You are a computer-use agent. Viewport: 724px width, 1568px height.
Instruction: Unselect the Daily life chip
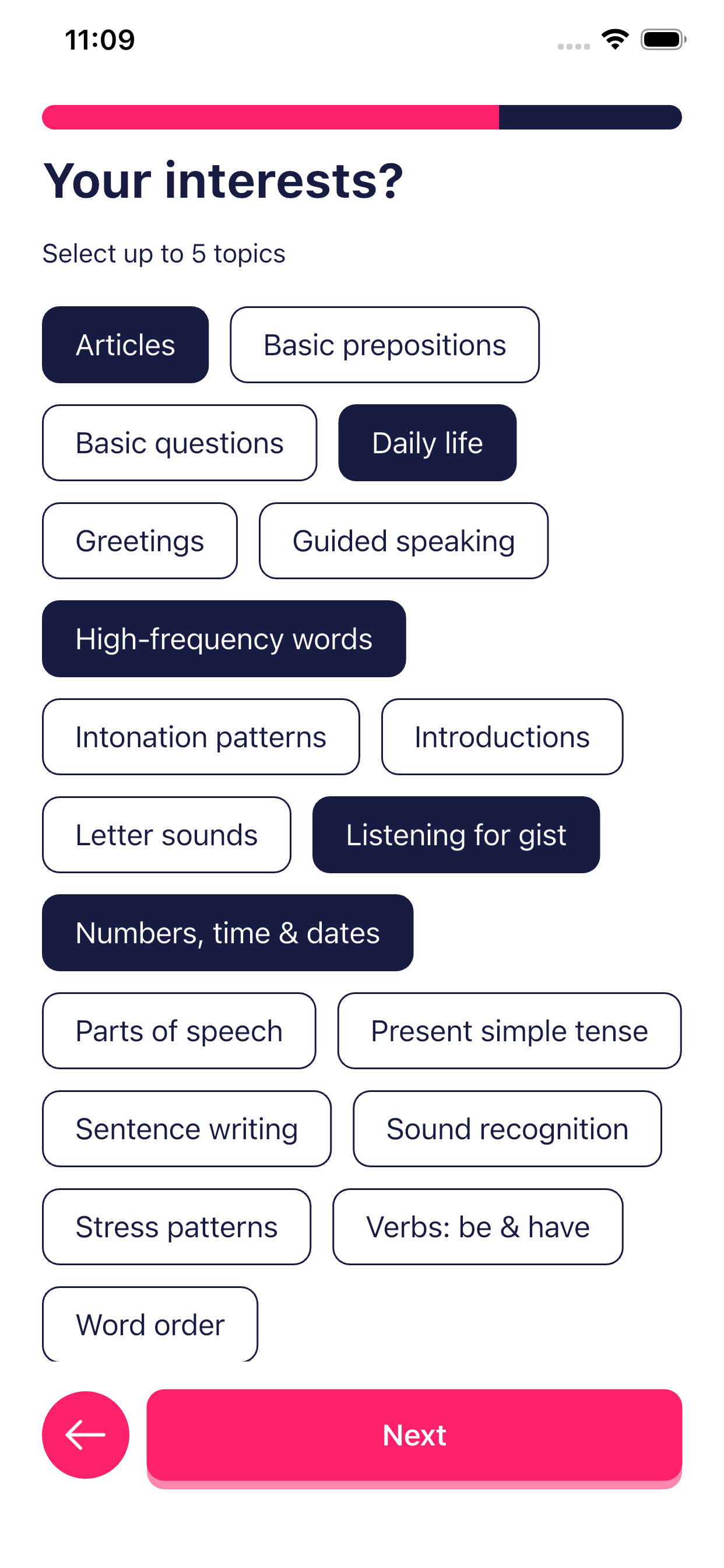coord(427,443)
